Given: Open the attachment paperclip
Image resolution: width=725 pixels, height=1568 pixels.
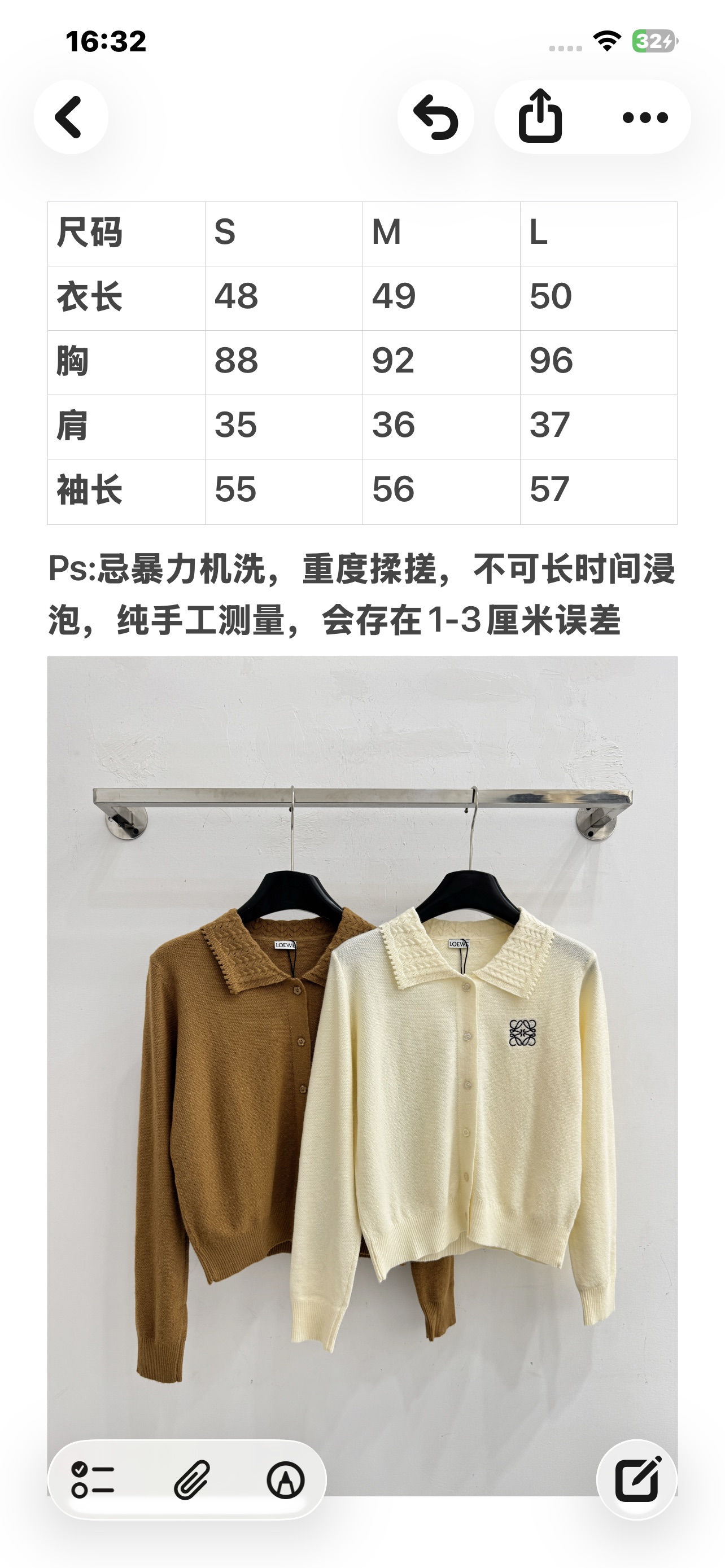Looking at the screenshot, I should coord(192,1480).
